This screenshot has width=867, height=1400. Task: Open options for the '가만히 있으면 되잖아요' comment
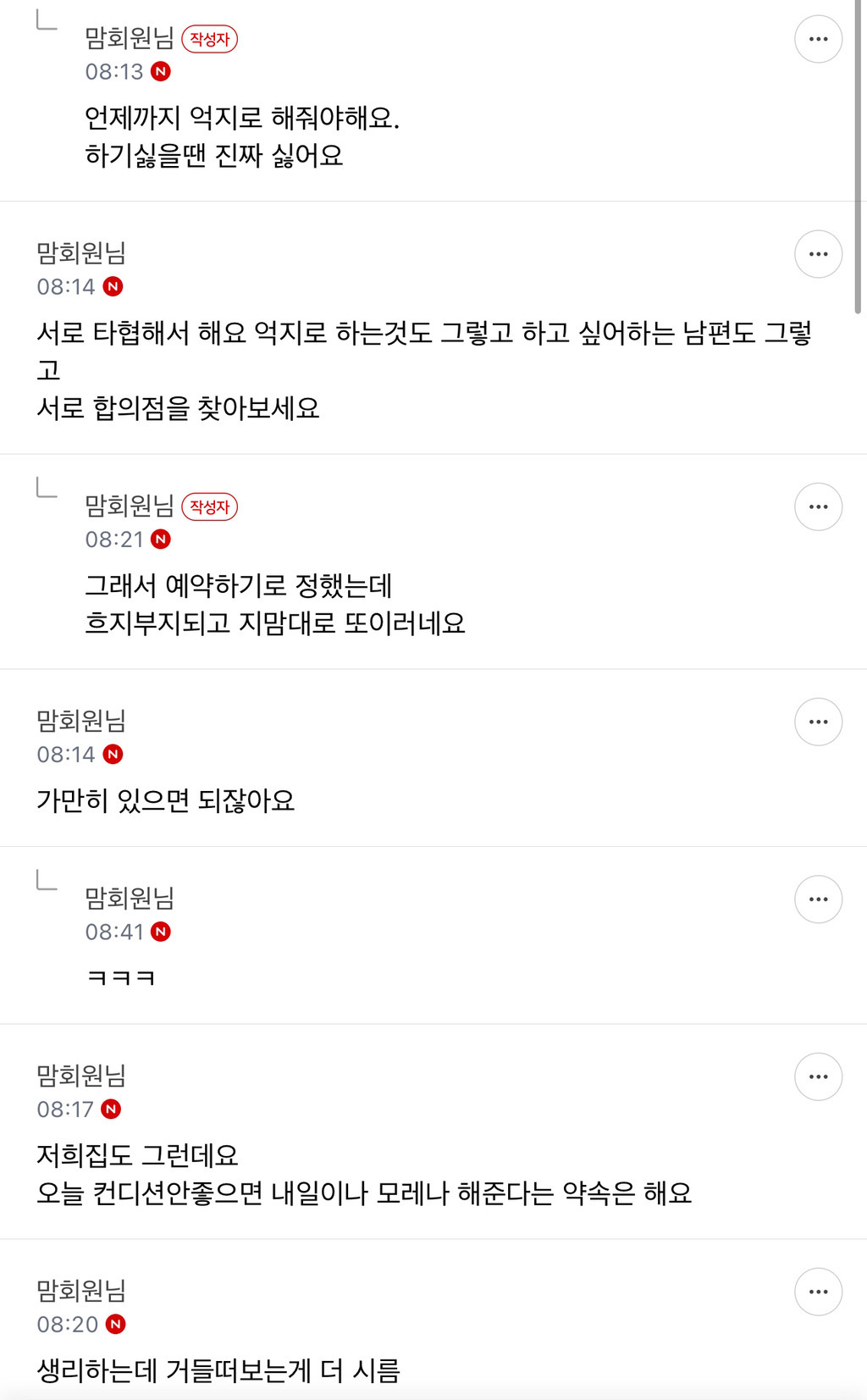click(x=818, y=721)
